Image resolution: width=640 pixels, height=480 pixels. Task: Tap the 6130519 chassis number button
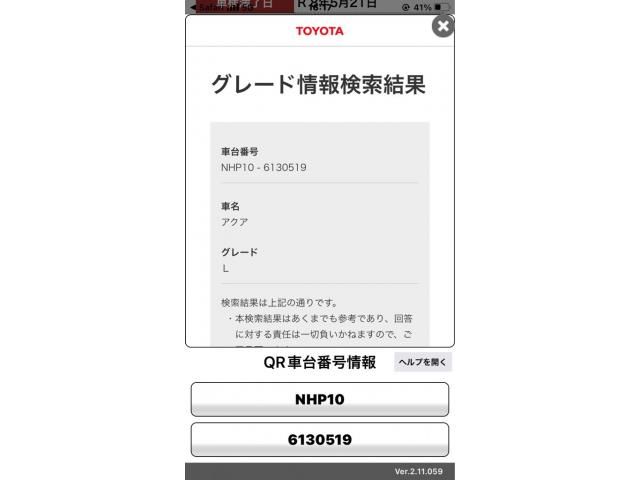pyautogui.click(x=319, y=439)
